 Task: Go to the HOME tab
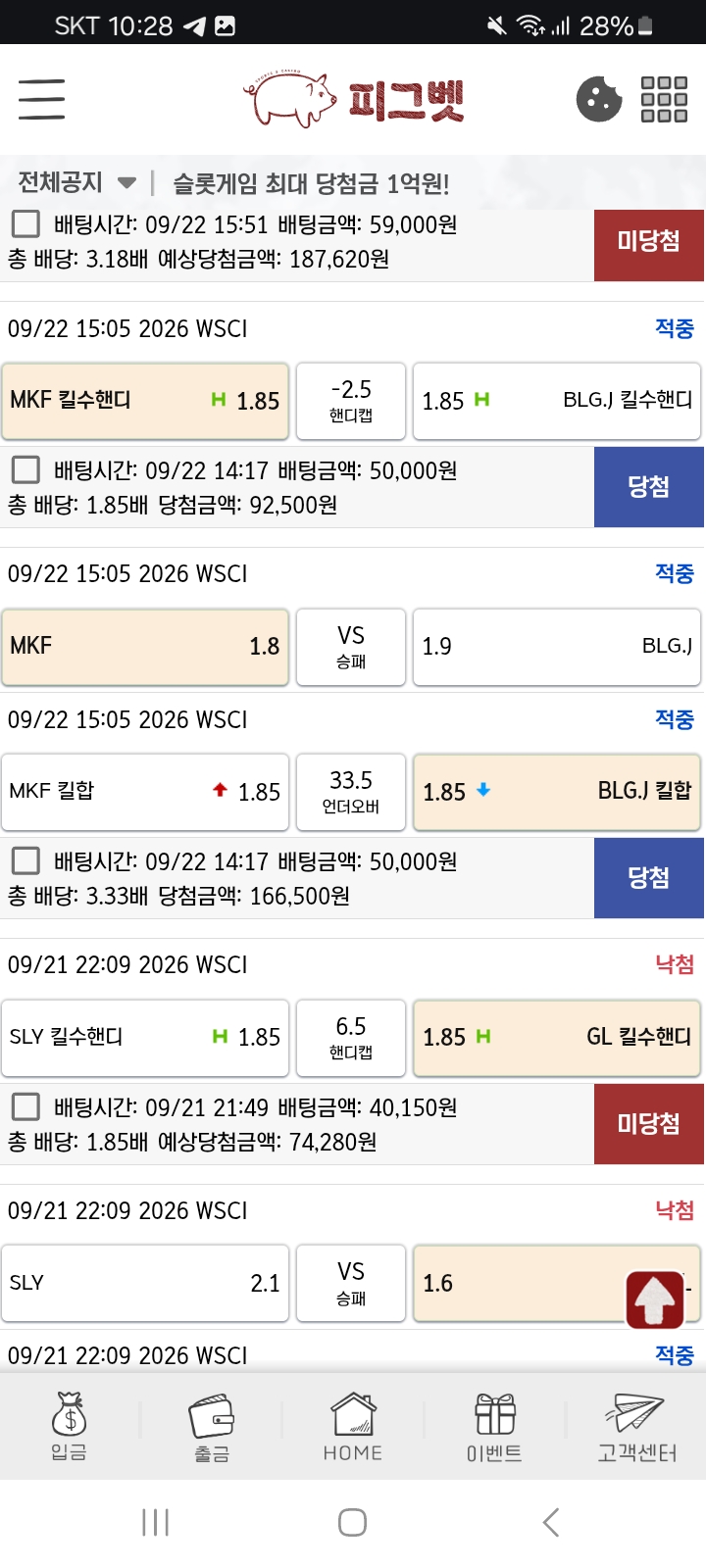pyautogui.click(x=353, y=1426)
